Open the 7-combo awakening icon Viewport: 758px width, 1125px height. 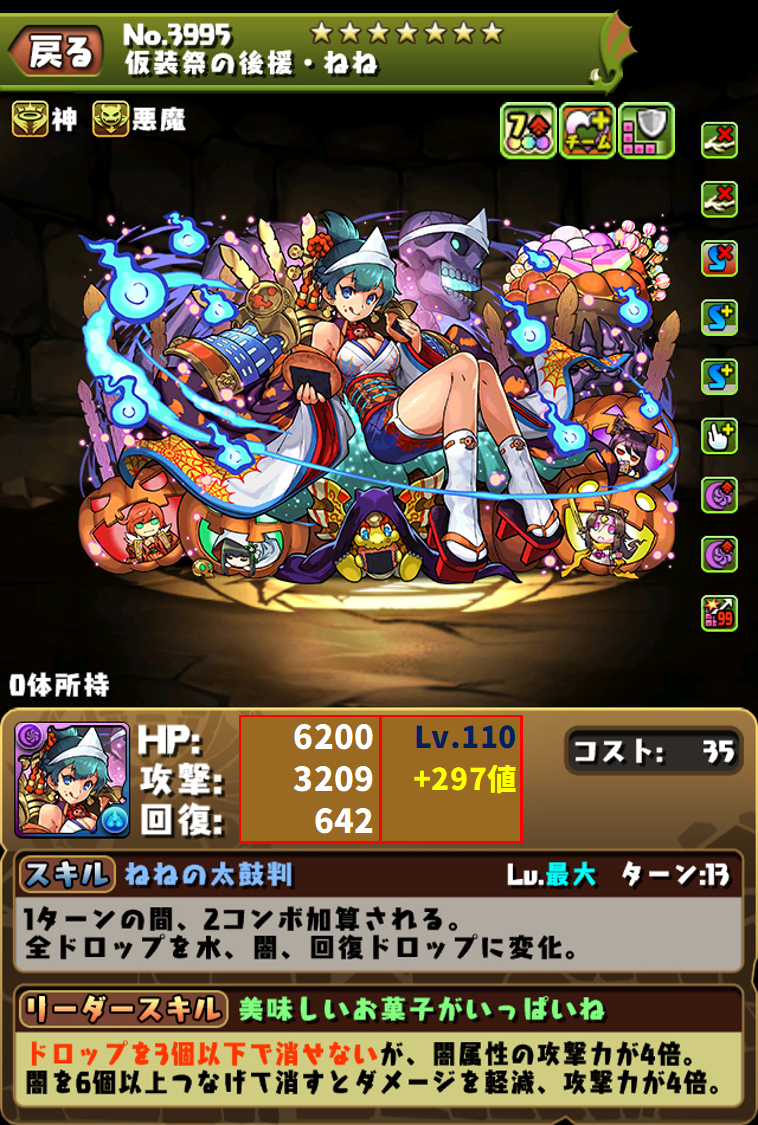[528, 131]
